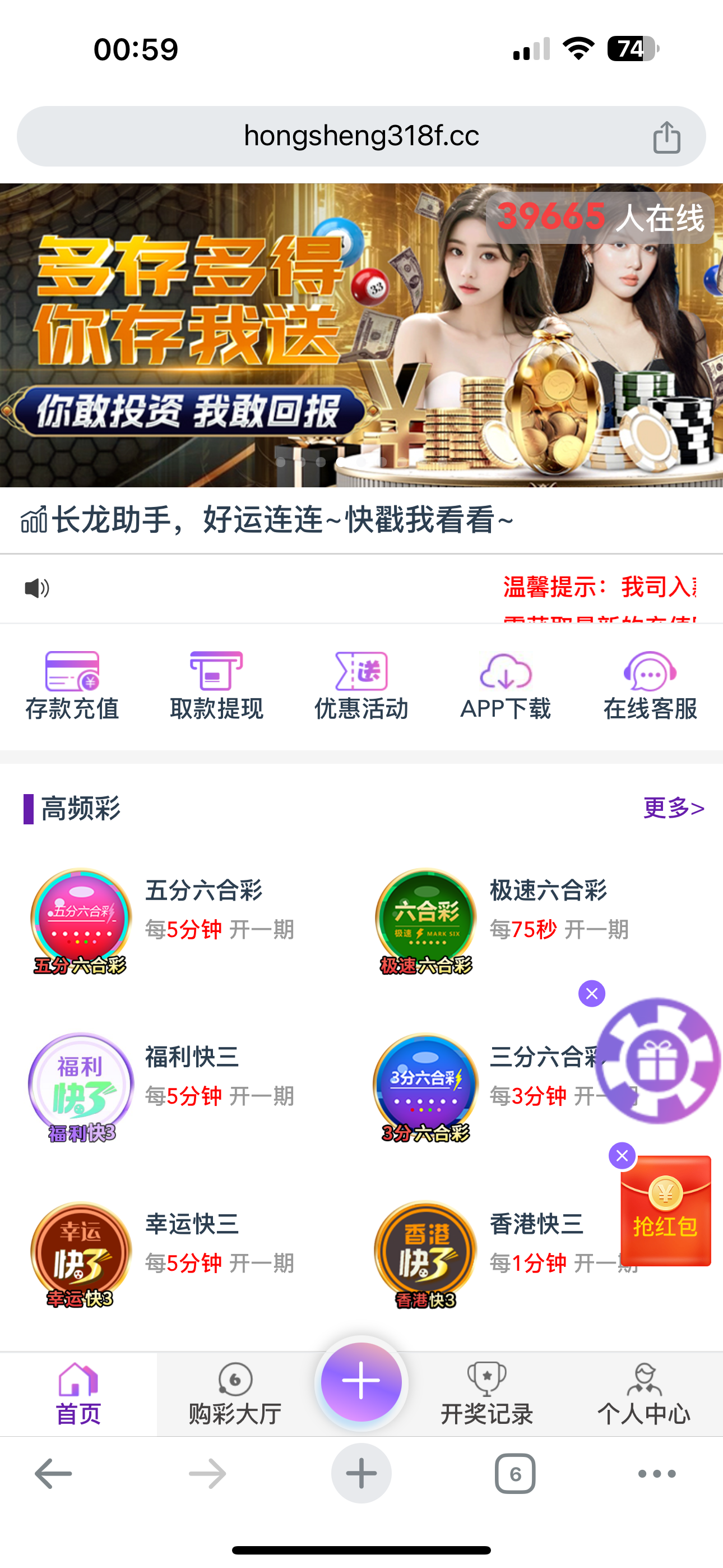Expand more games via 更多 link
This screenshot has height=1568, width=723.
click(x=671, y=808)
